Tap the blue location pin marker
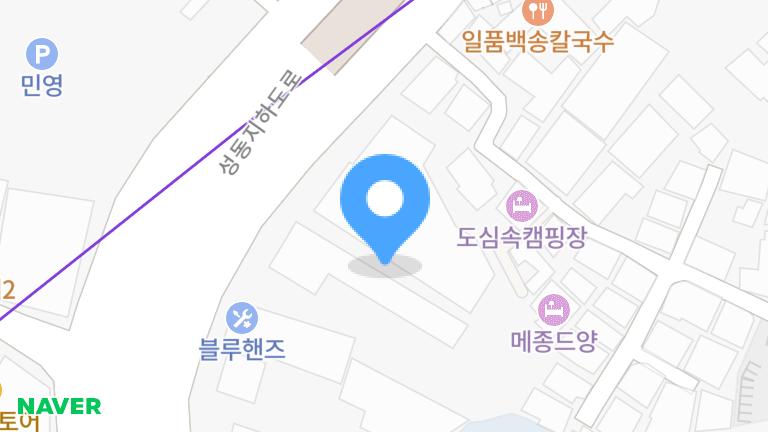The height and width of the screenshot is (432, 768). (x=385, y=202)
